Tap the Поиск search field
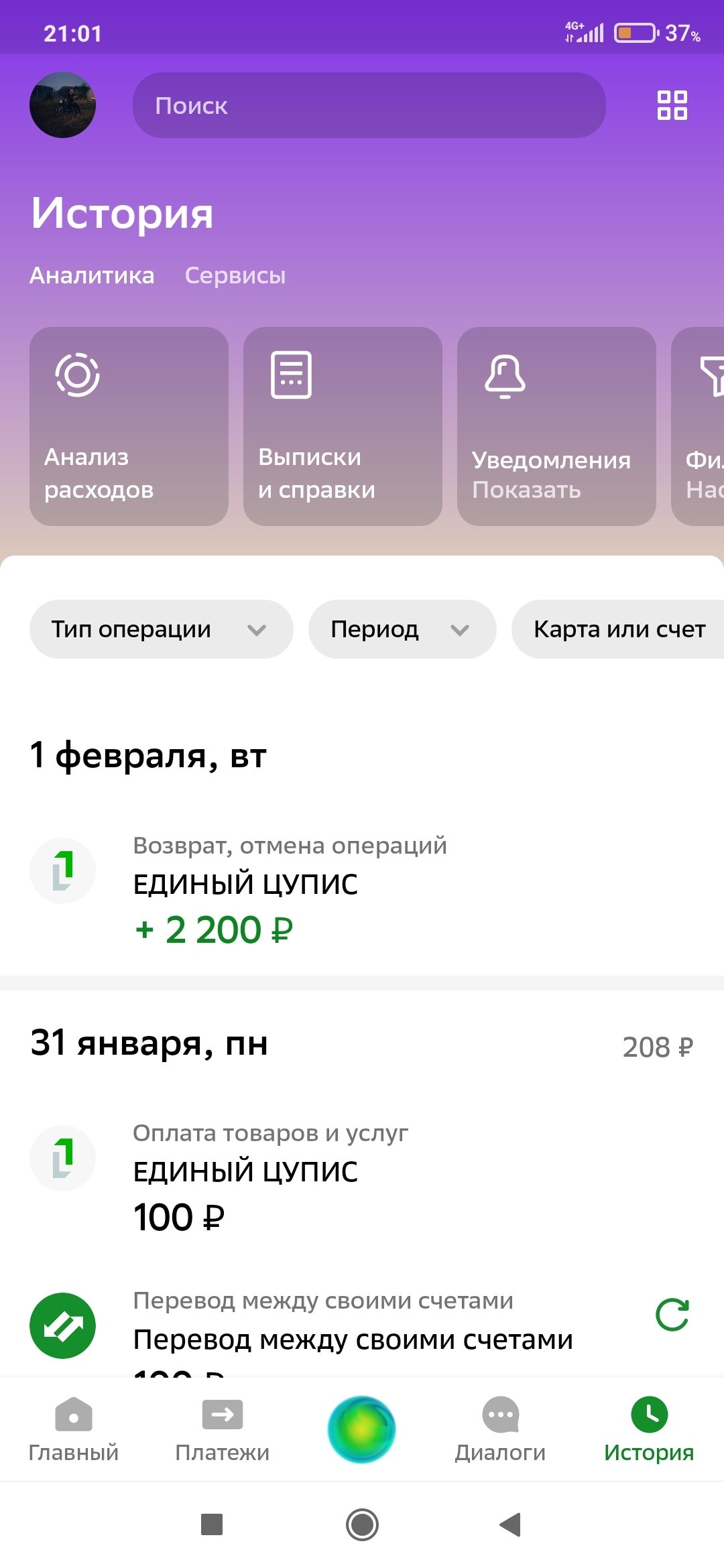The width and height of the screenshot is (724, 1568). [369, 105]
